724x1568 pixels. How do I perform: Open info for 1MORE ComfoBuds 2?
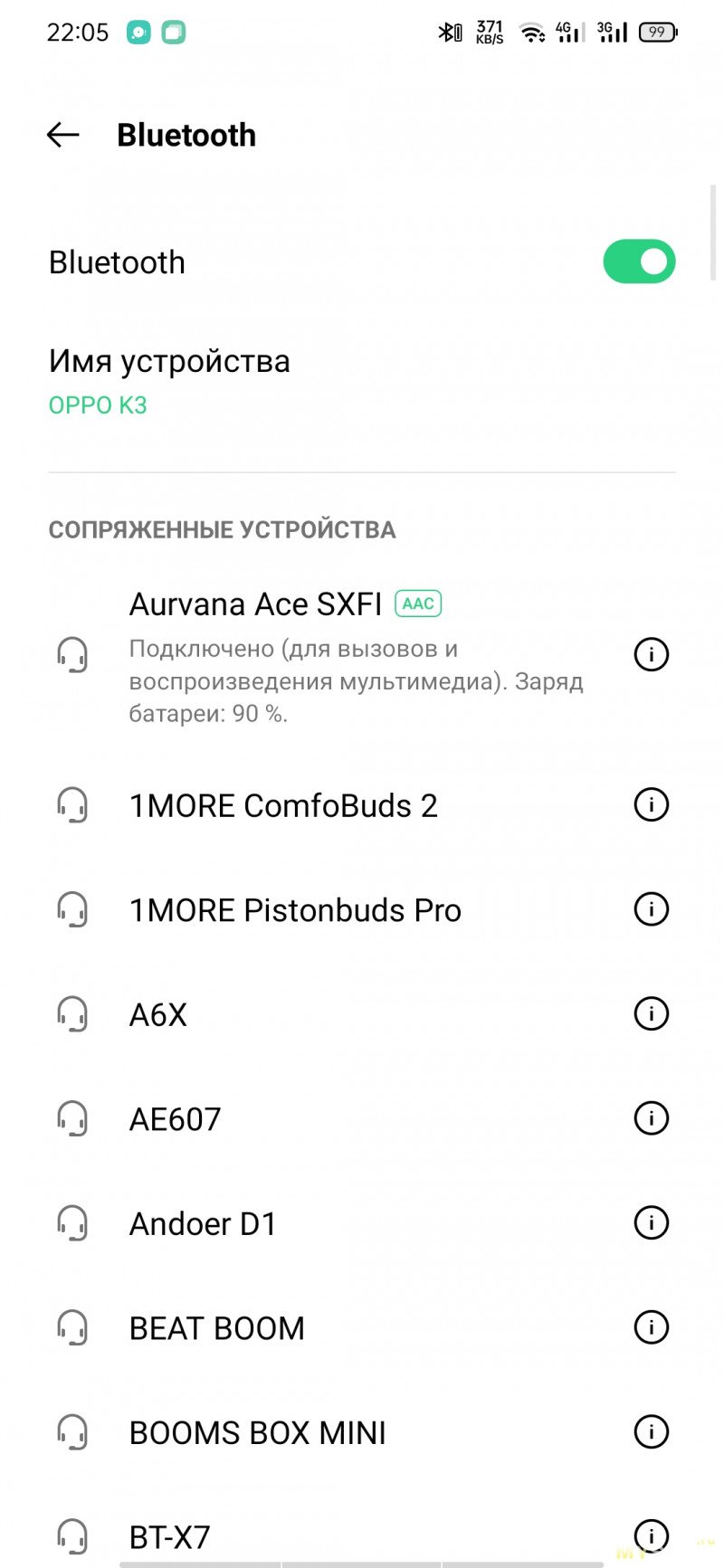click(x=651, y=804)
